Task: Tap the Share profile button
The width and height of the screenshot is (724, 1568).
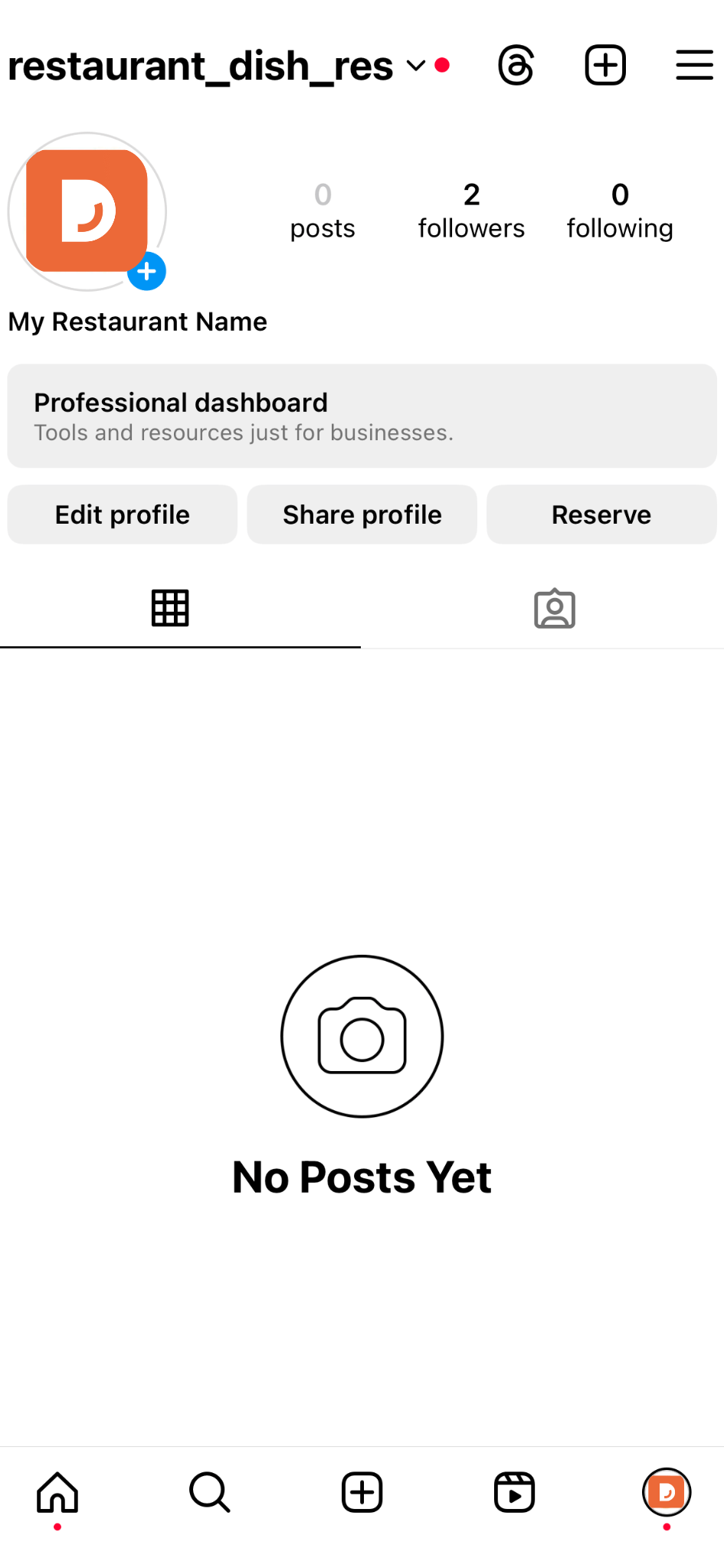Action: (x=362, y=514)
